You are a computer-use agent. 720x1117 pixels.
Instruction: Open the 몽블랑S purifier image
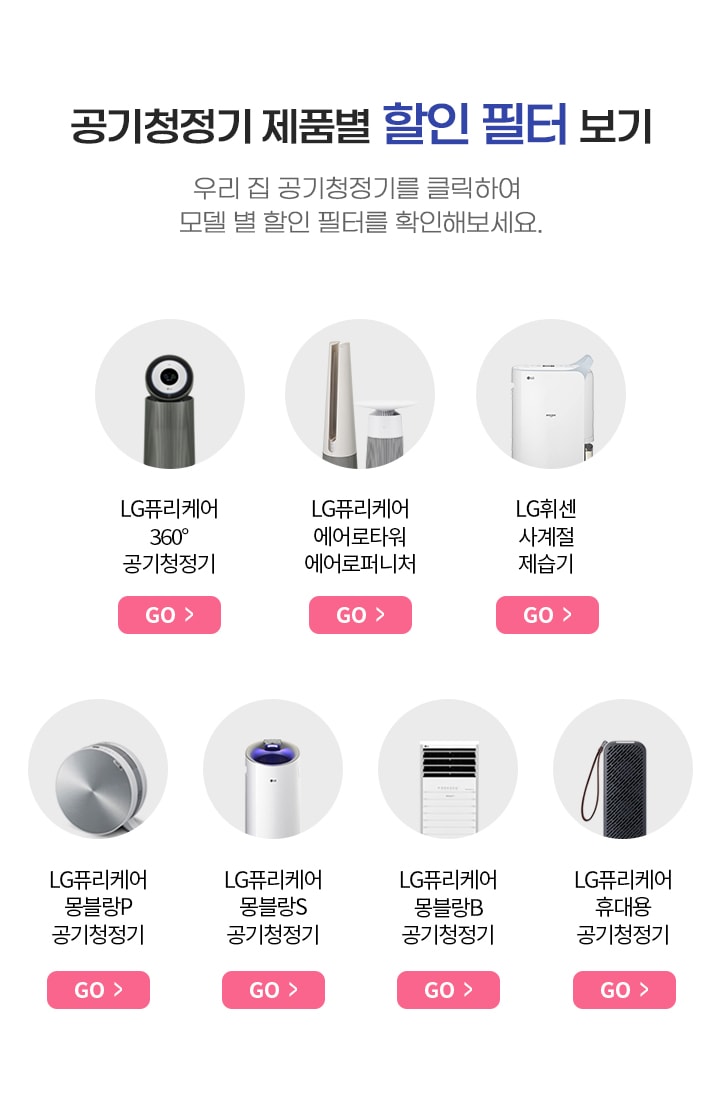pyautogui.click(x=273, y=770)
